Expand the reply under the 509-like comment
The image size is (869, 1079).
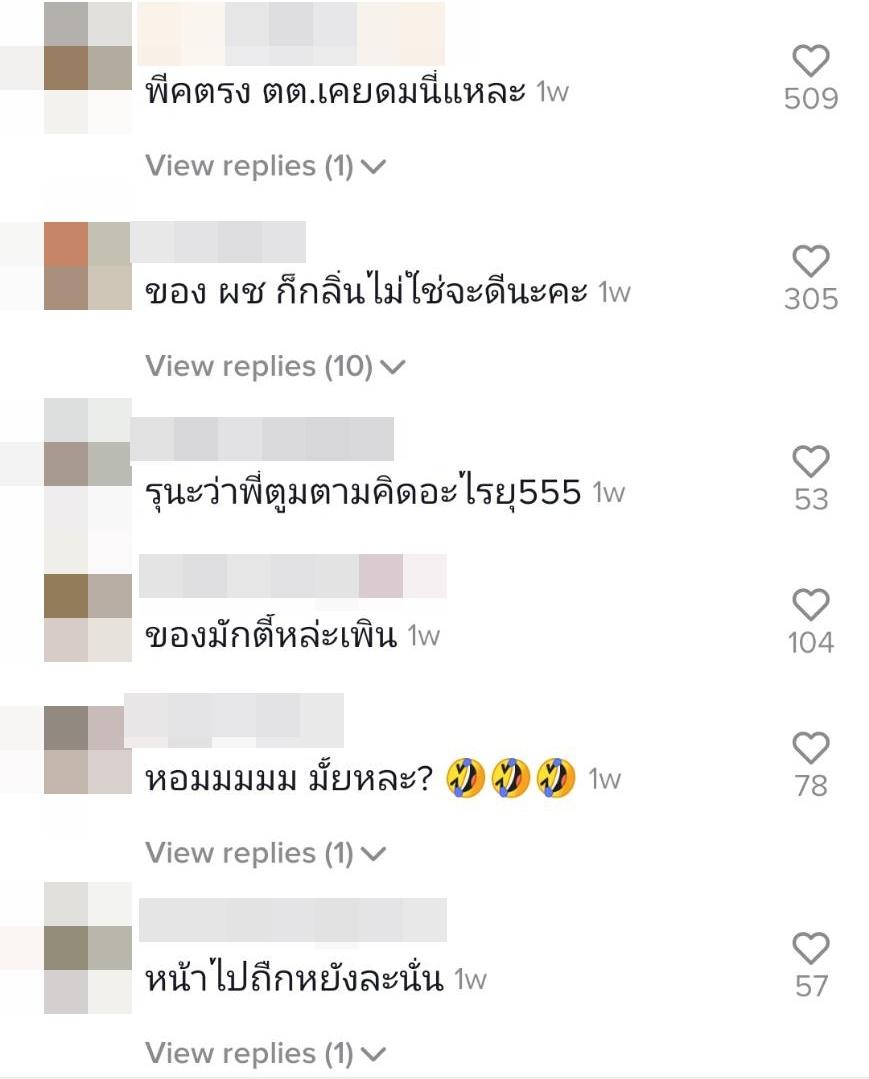point(265,166)
